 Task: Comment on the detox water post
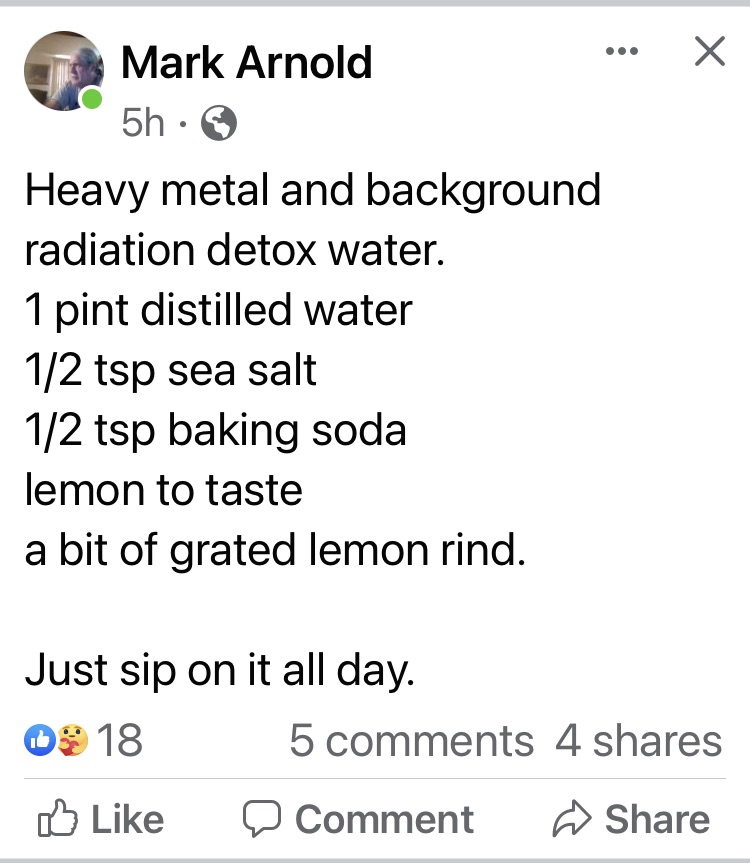[x=358, y=820]
